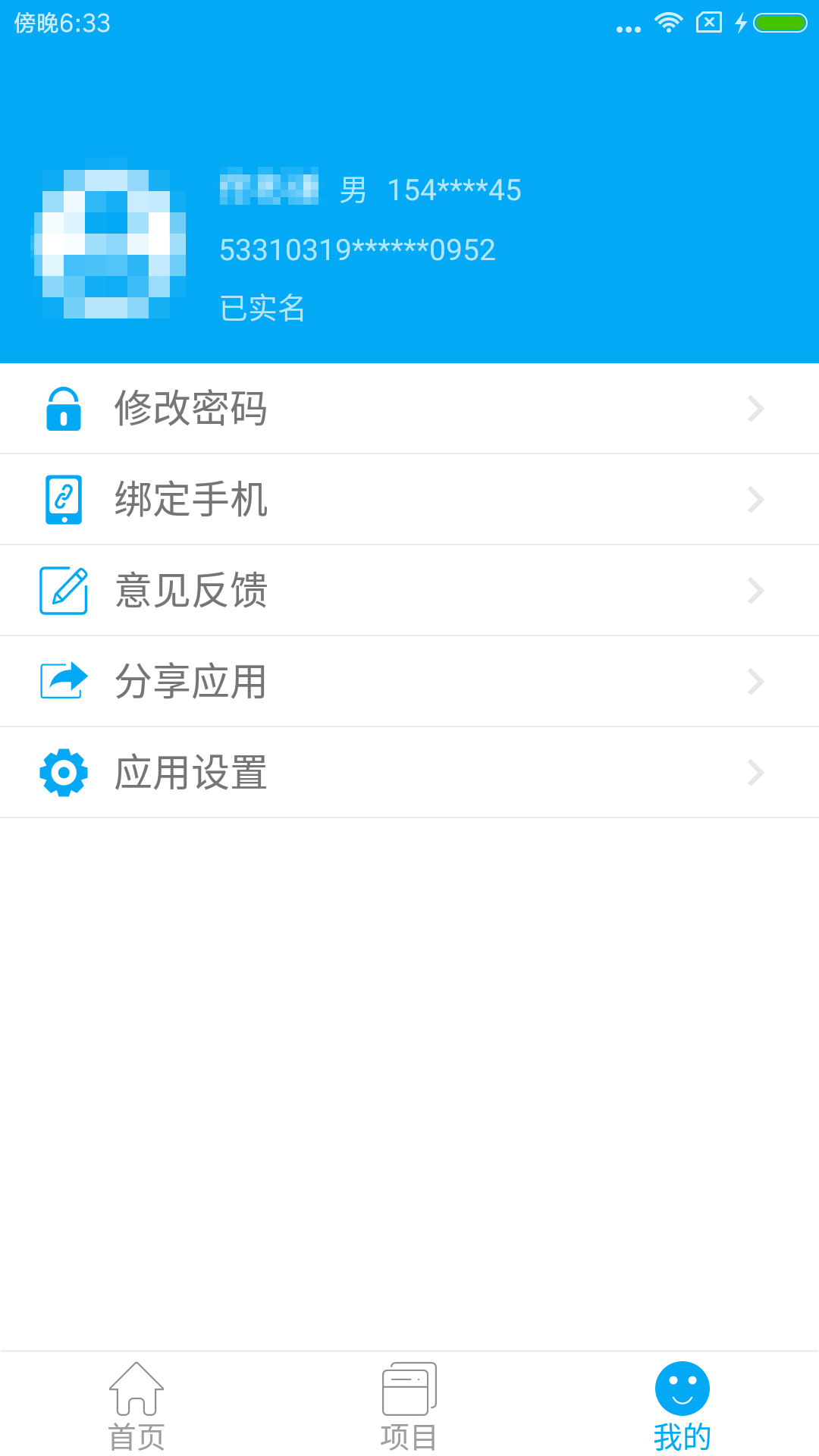Tap the 绑定手机 phone icon
Image resolution: width=819 pixels, height=1456 pixels.
[x=64, y=499]
